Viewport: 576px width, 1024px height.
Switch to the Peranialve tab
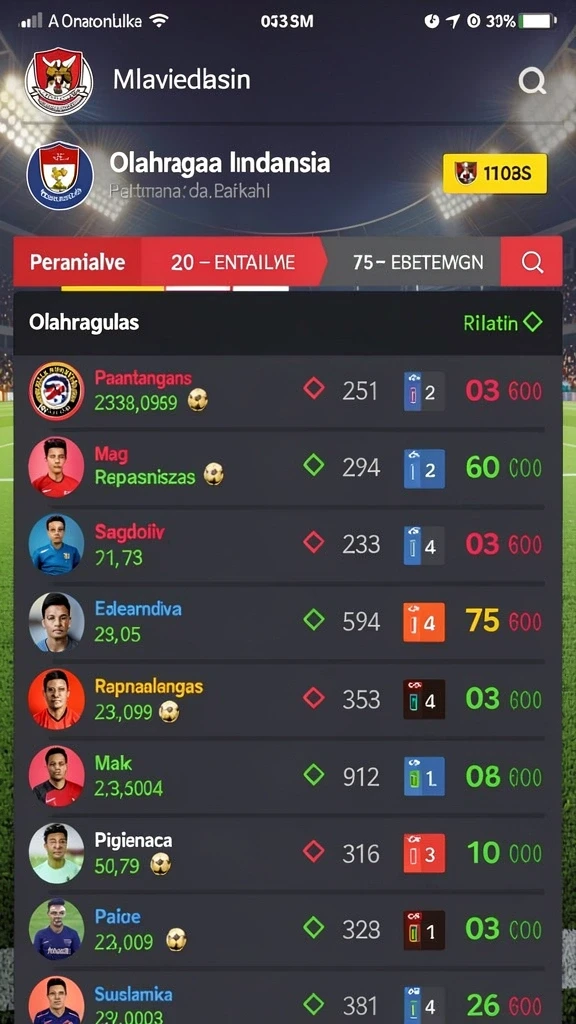pos(77,262)
